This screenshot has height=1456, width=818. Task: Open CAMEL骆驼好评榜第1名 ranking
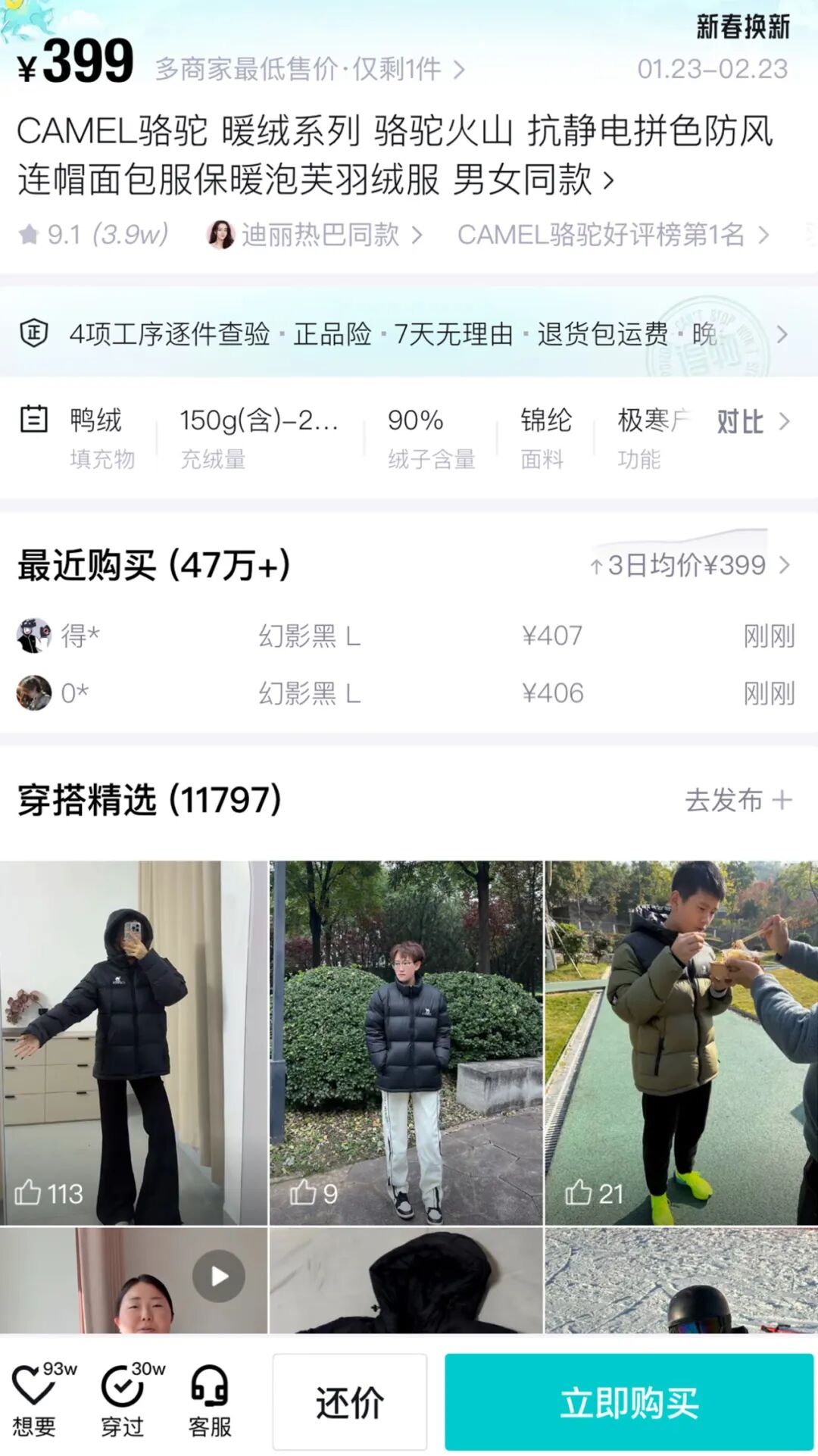pos(613,235)
